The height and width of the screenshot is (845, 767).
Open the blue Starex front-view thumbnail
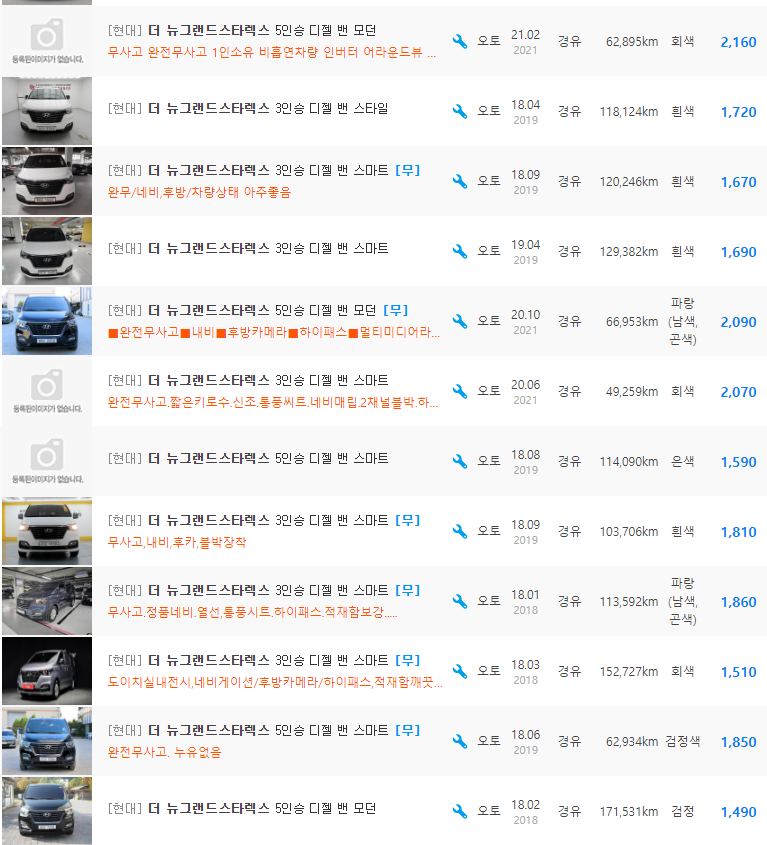(x=47, y=321)
